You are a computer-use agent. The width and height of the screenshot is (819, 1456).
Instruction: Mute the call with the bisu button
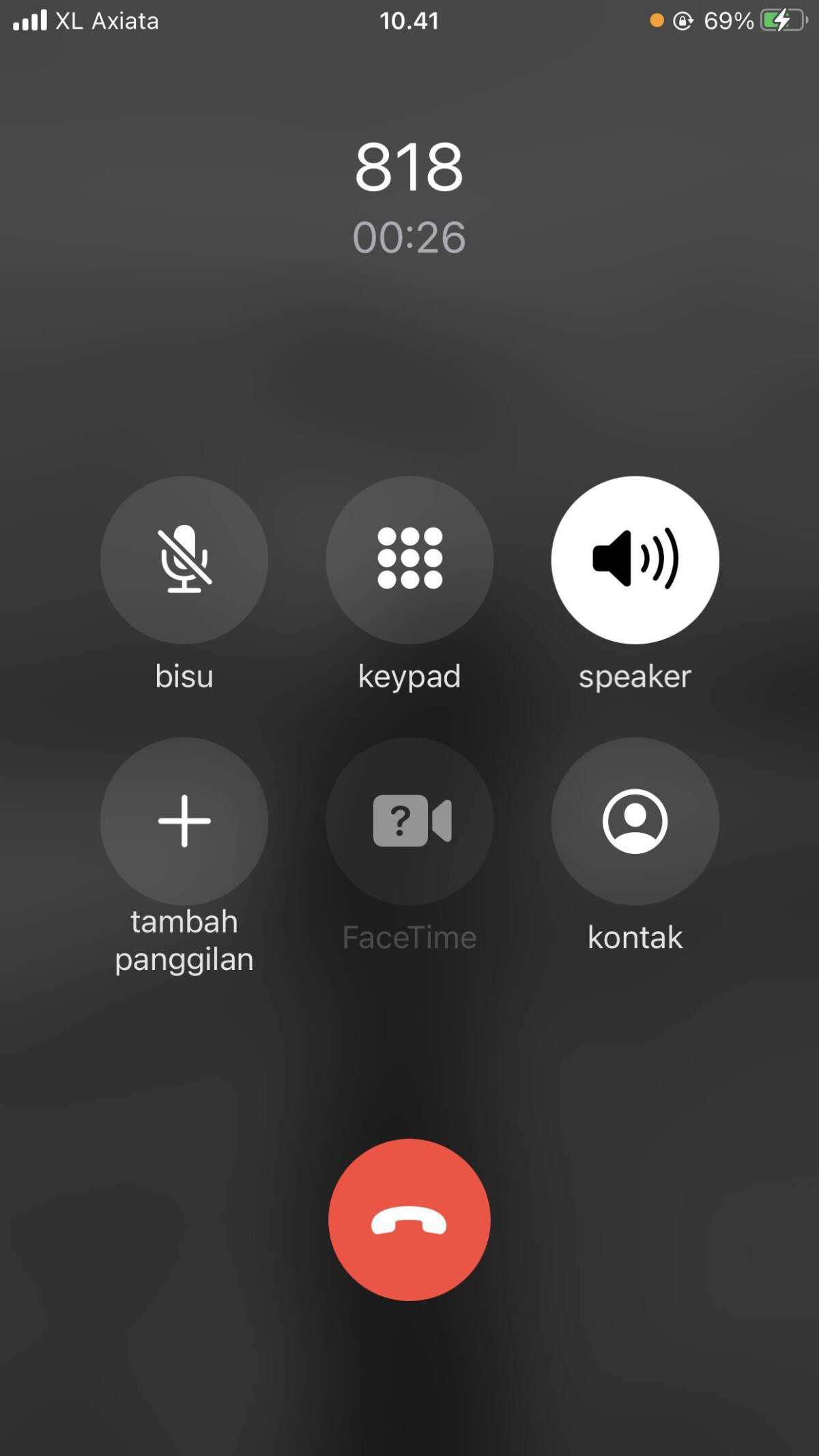point(184,560)
